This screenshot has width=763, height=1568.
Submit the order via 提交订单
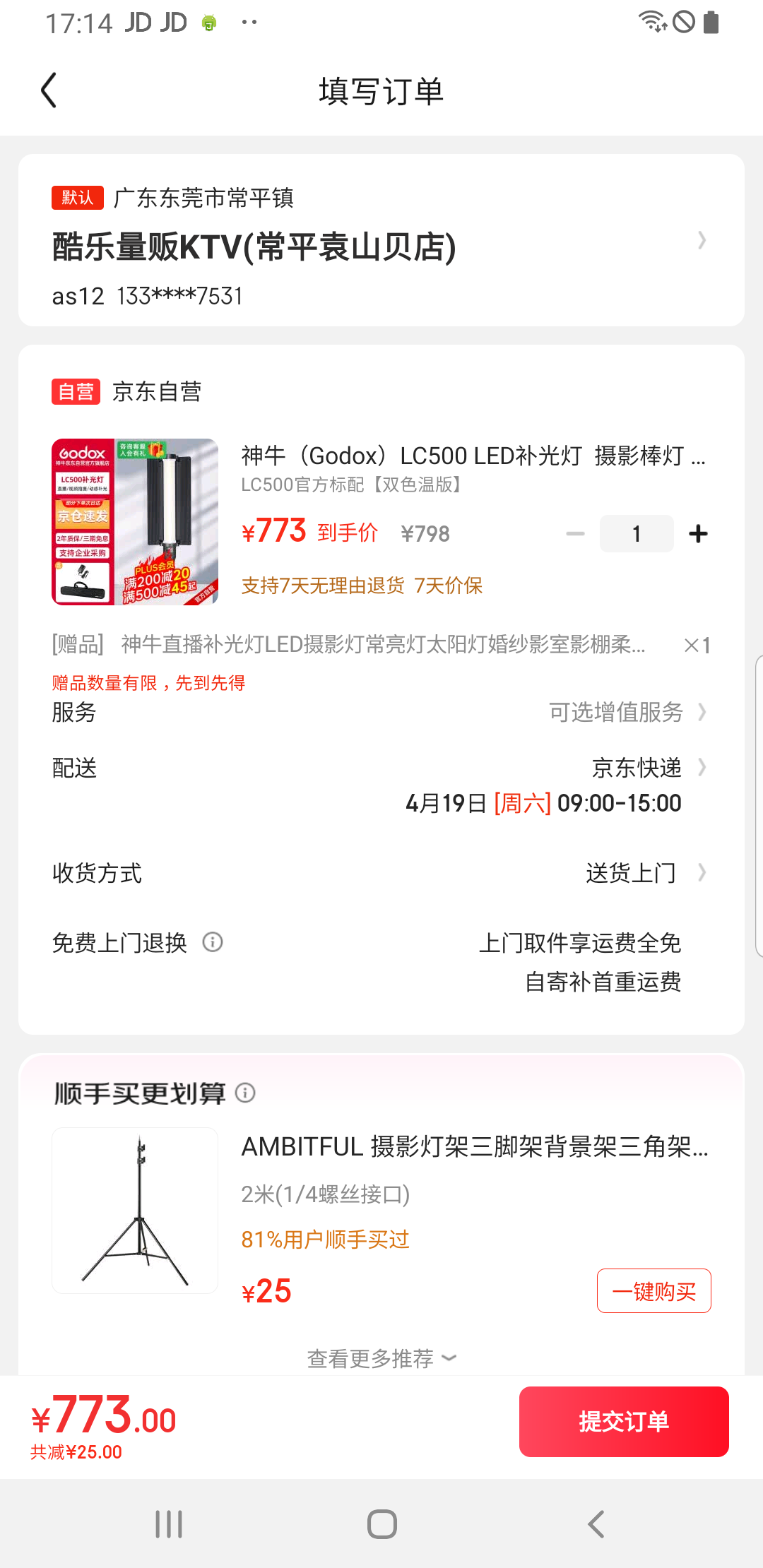pyautogui.click(x=624, y=1421)
